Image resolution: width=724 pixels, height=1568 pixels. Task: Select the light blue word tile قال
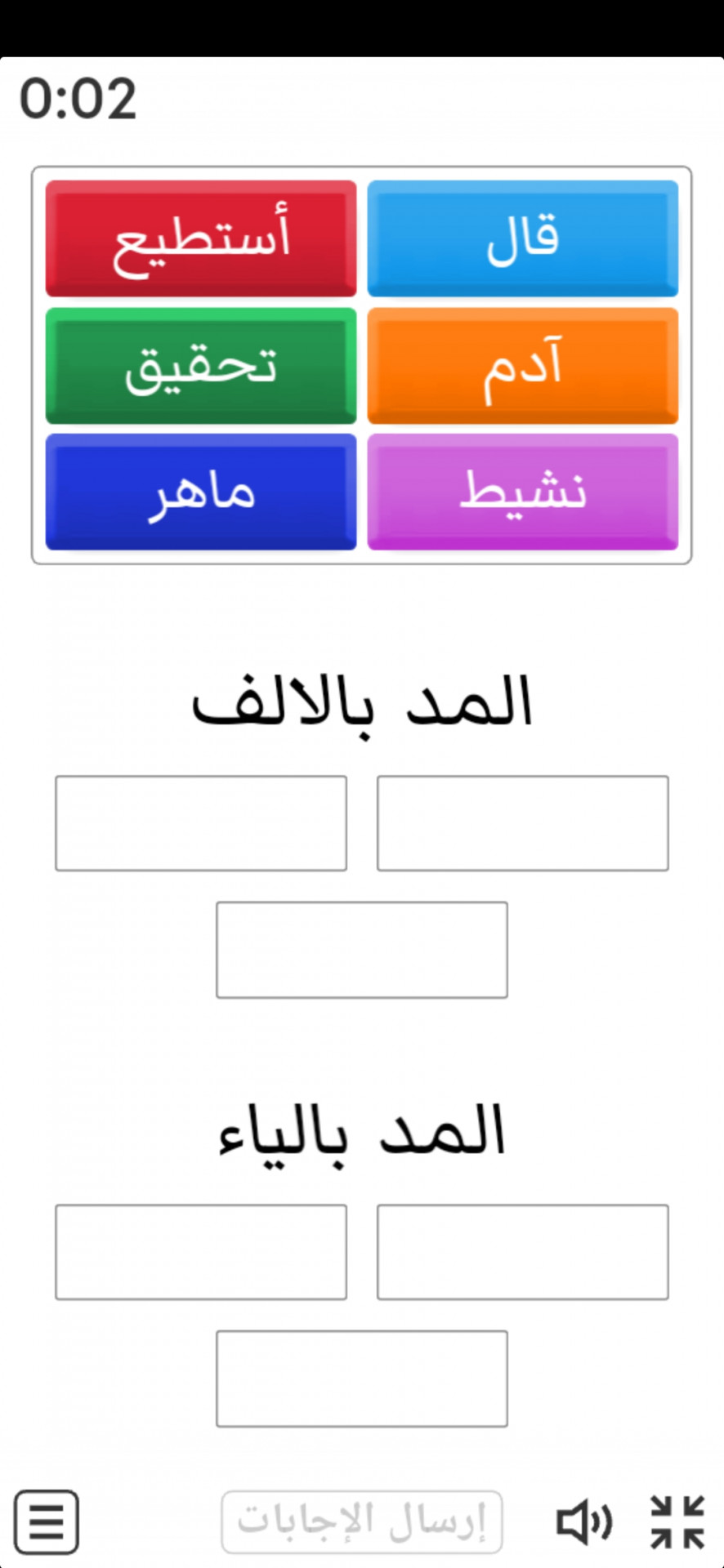pyautogui.click(x=523, y=238)
